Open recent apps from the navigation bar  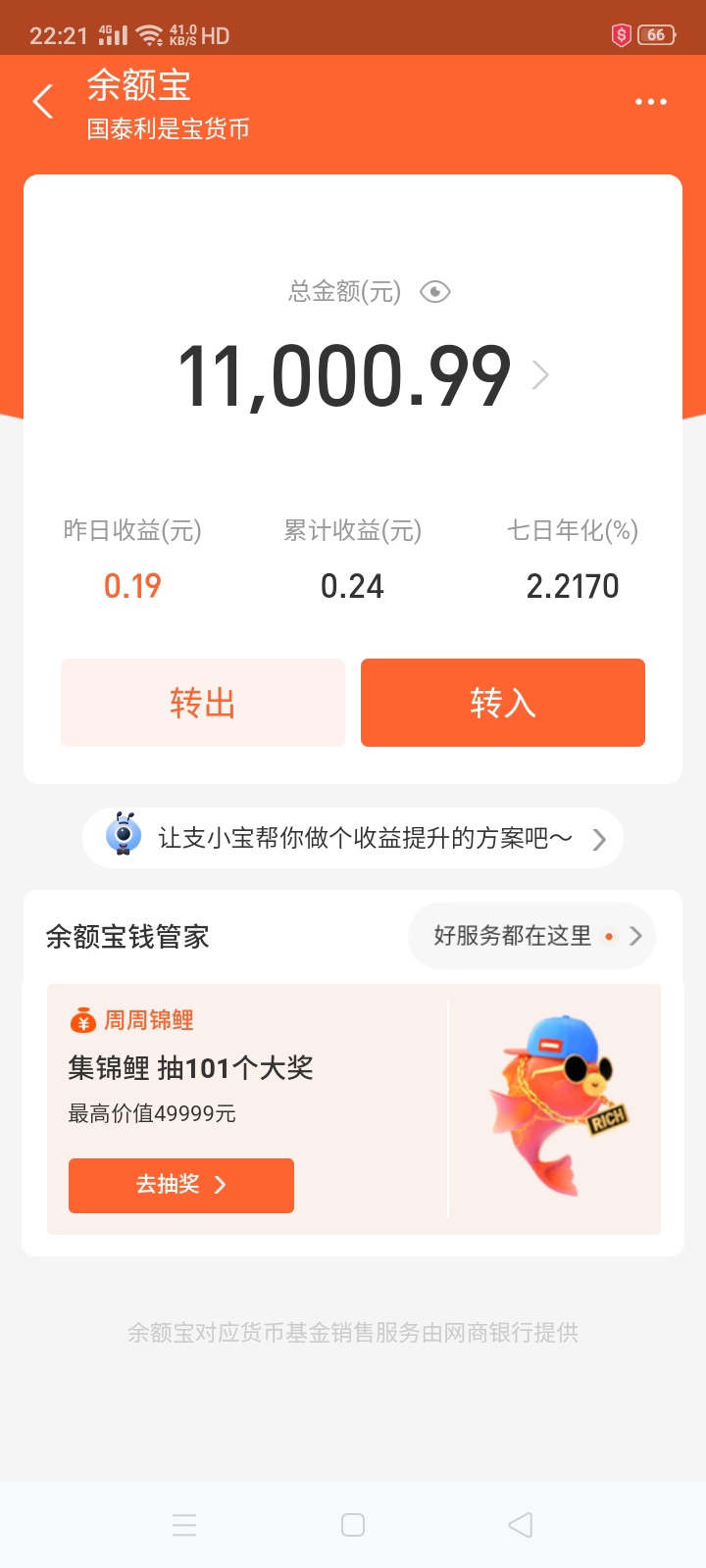184,1525
